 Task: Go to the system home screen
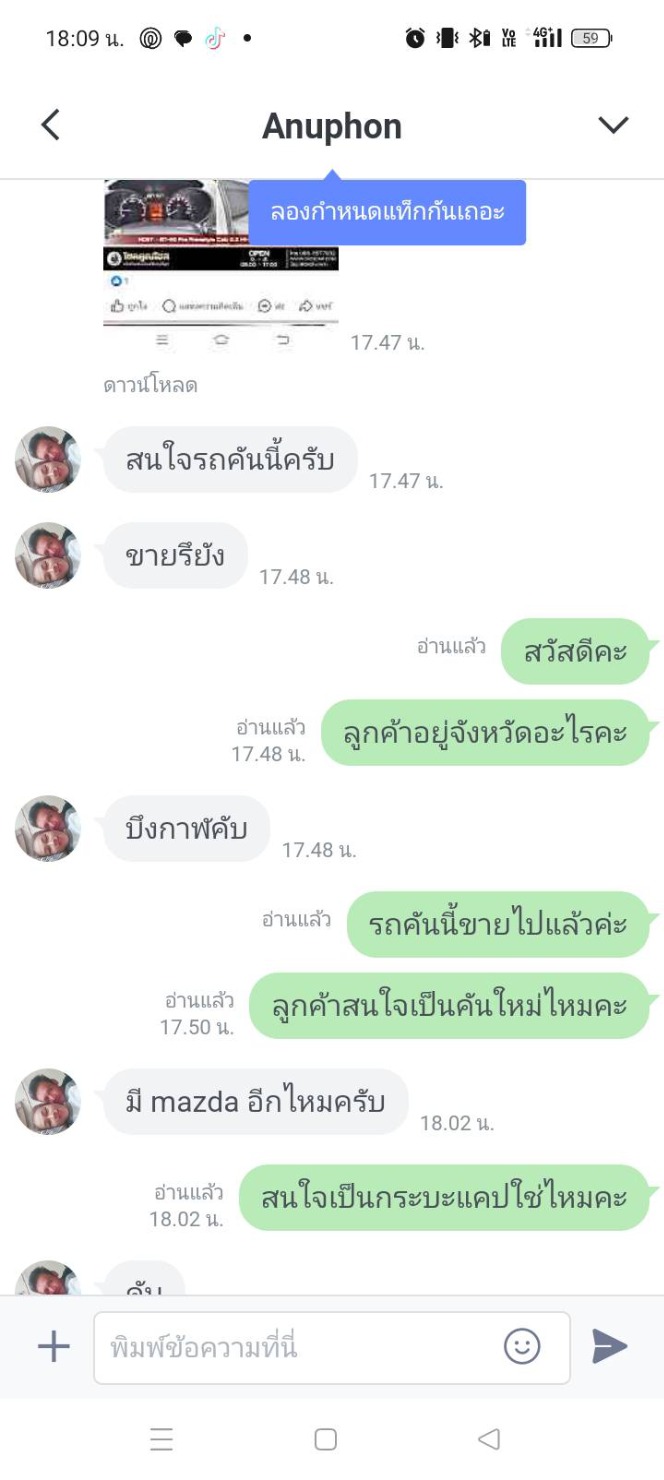pos(325,1439)
